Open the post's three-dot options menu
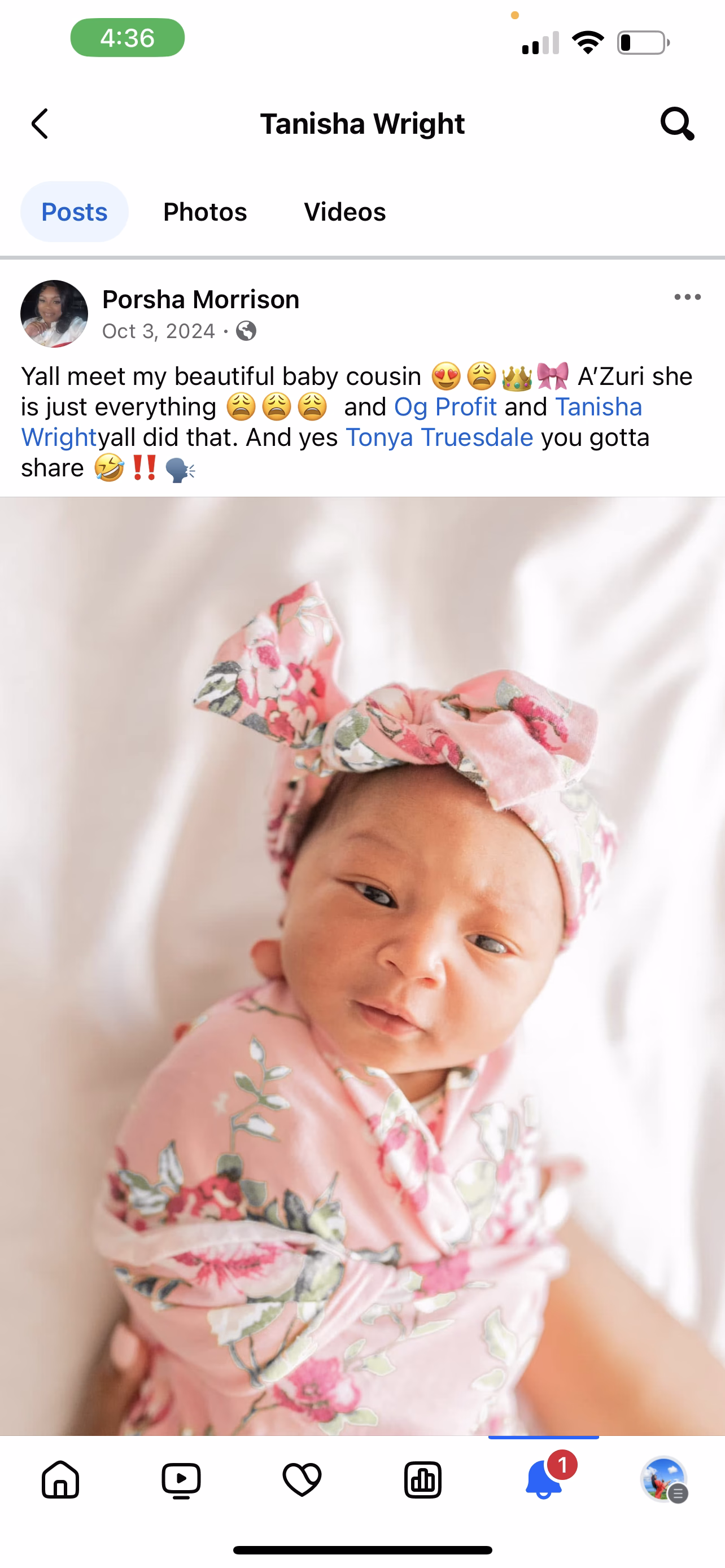725x1568 pixels. [687, 297]
